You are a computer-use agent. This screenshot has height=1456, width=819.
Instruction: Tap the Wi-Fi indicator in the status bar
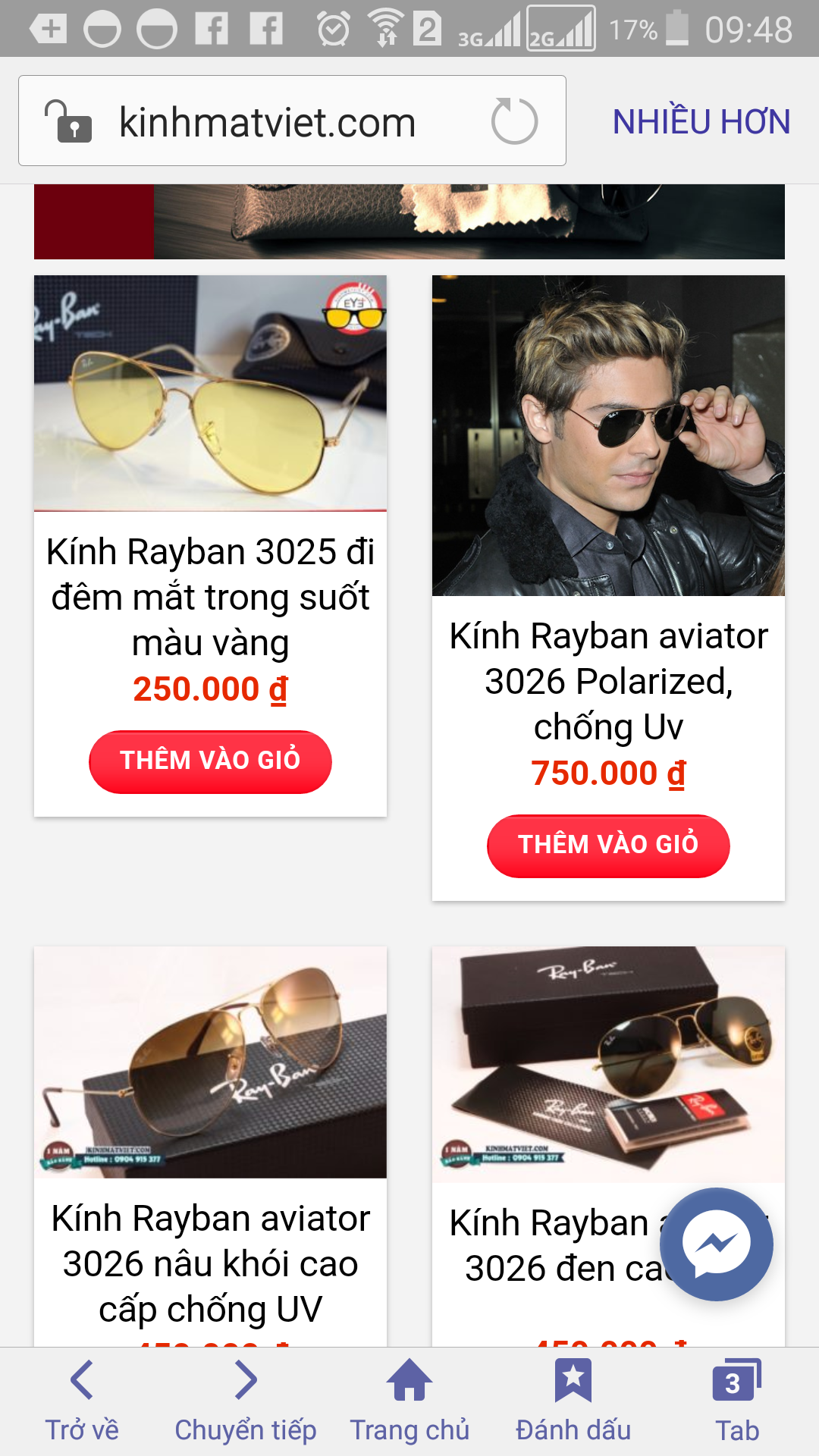pyautogui.click(x=387, y=29)
